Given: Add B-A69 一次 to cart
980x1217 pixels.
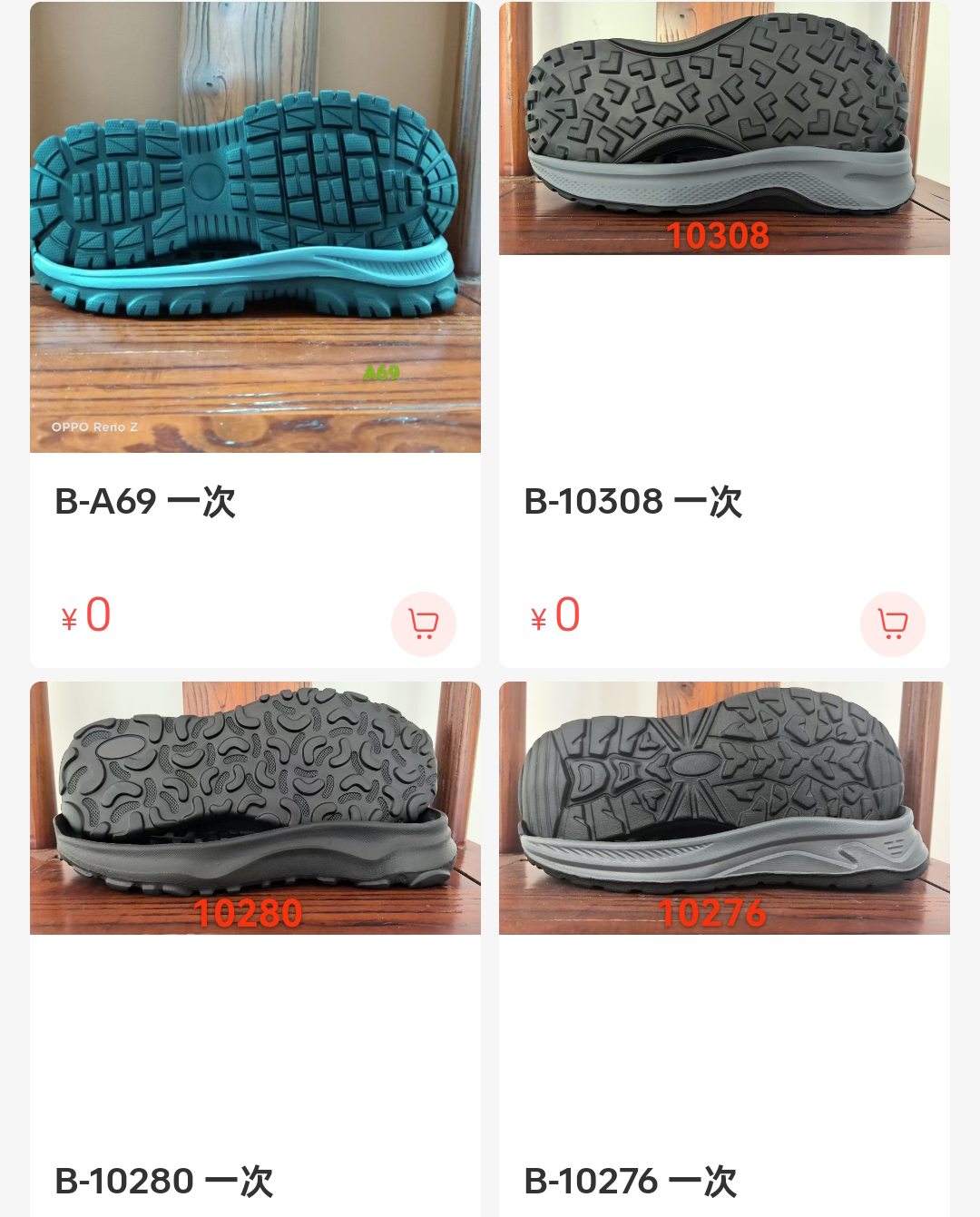Looking at the screenshot, I should tap(423, 623).
